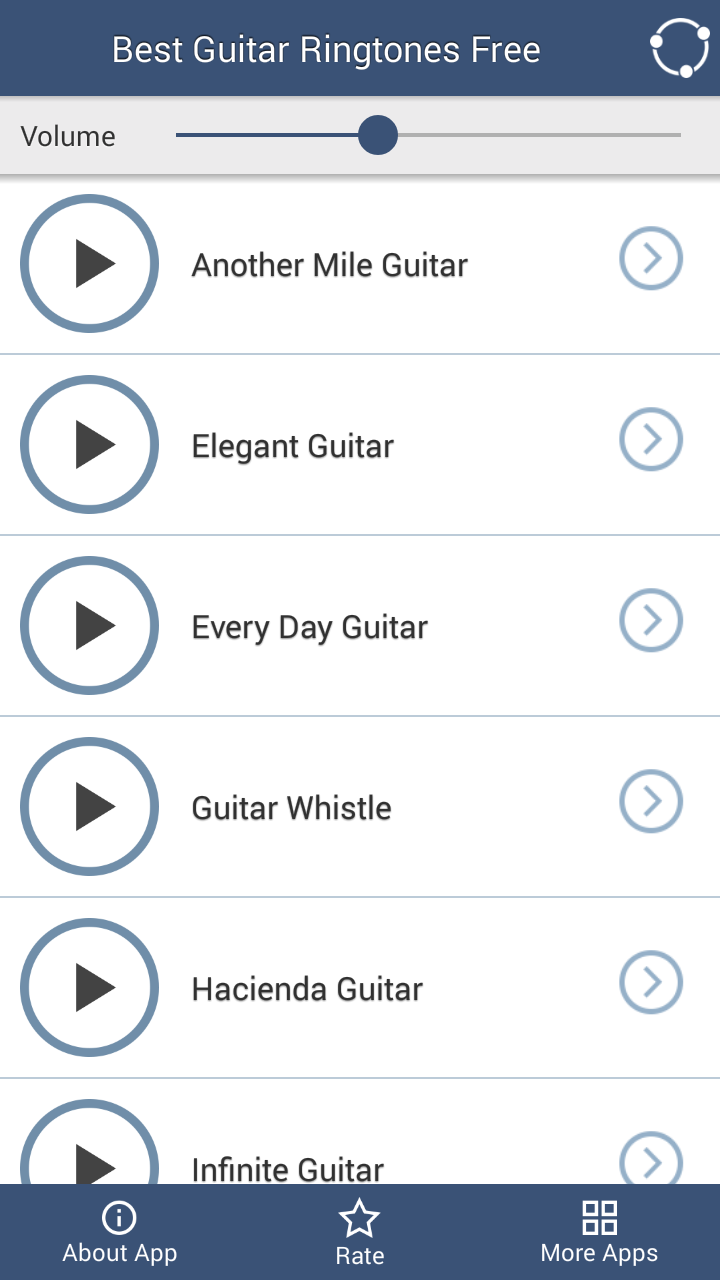Open options for Another Mile Guitar

point(651,259)
